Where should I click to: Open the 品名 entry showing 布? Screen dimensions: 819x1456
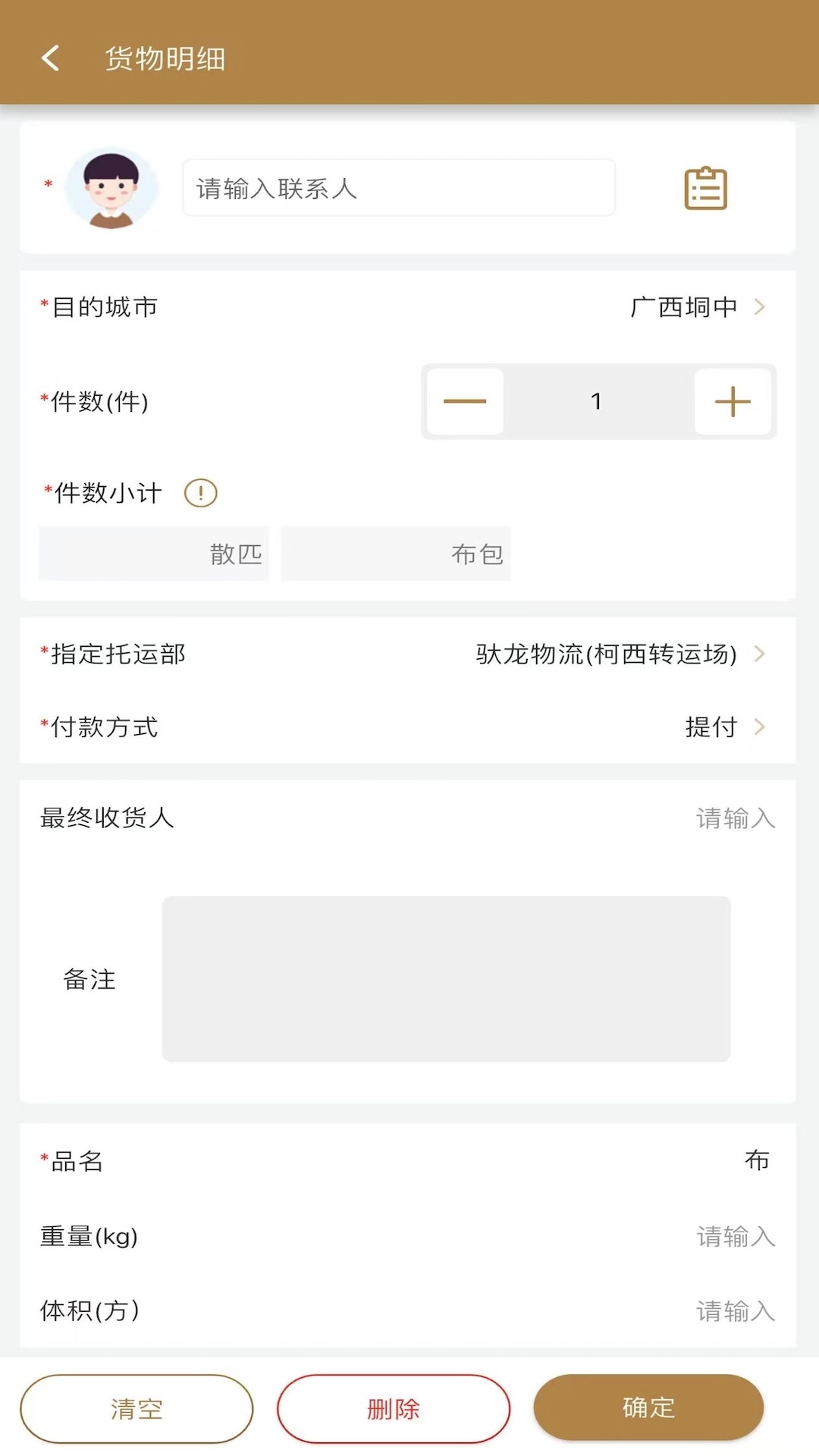757,1160
